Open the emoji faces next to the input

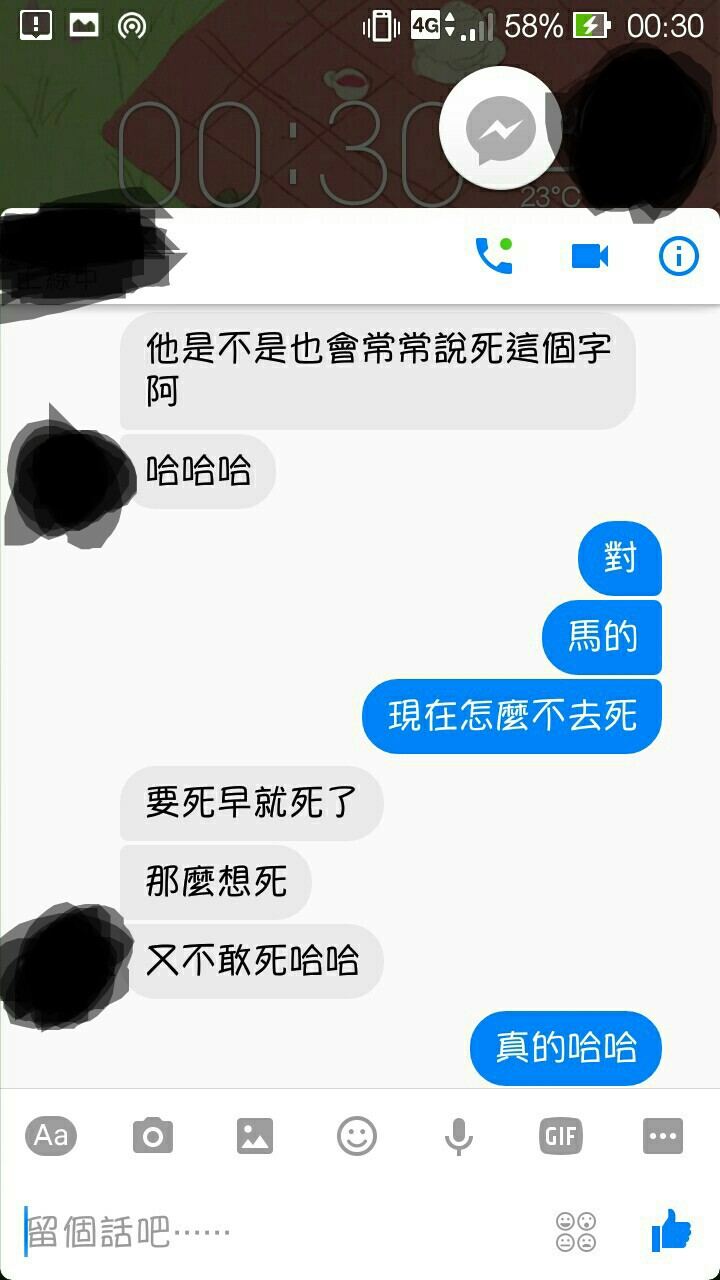point(576,1231)
